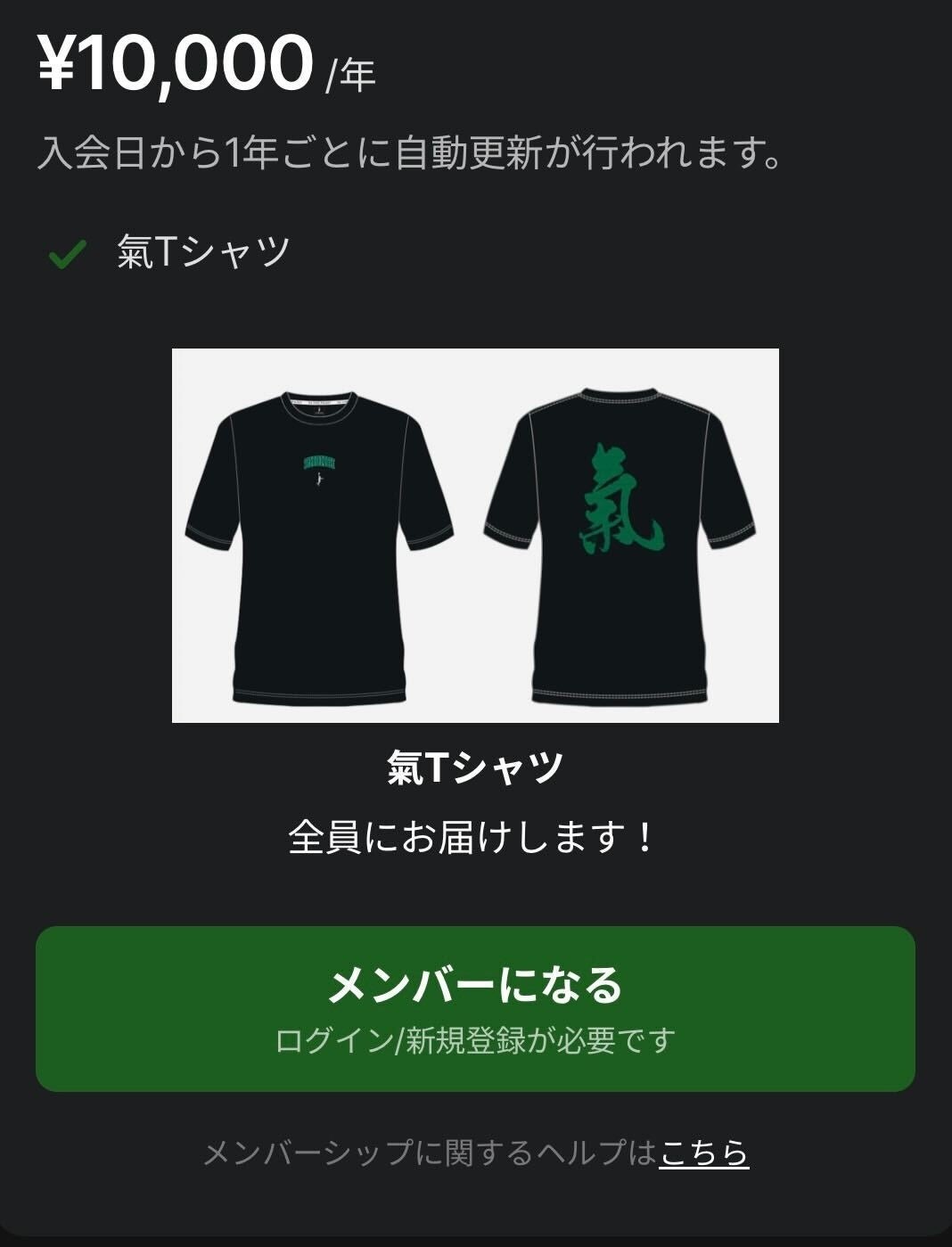This screenshot has height=1247, width=952.
Task: Open the こちら membership help link
Action: [x=703, y=1153]
